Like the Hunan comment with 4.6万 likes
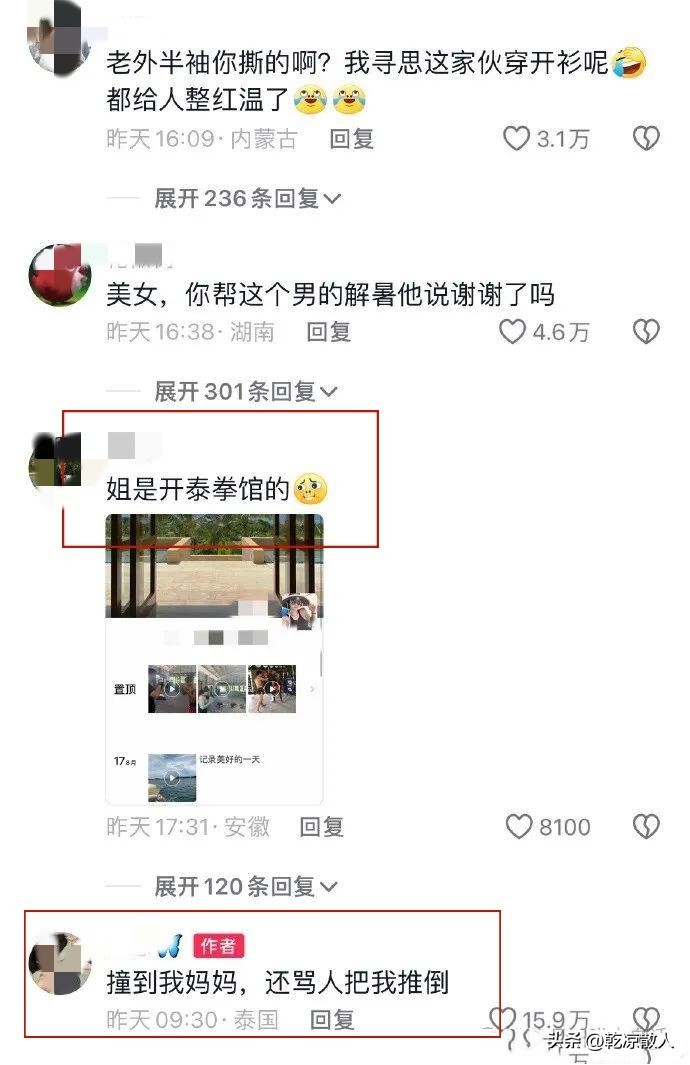This screenshot has width=690, height=1065. point(512,331)
